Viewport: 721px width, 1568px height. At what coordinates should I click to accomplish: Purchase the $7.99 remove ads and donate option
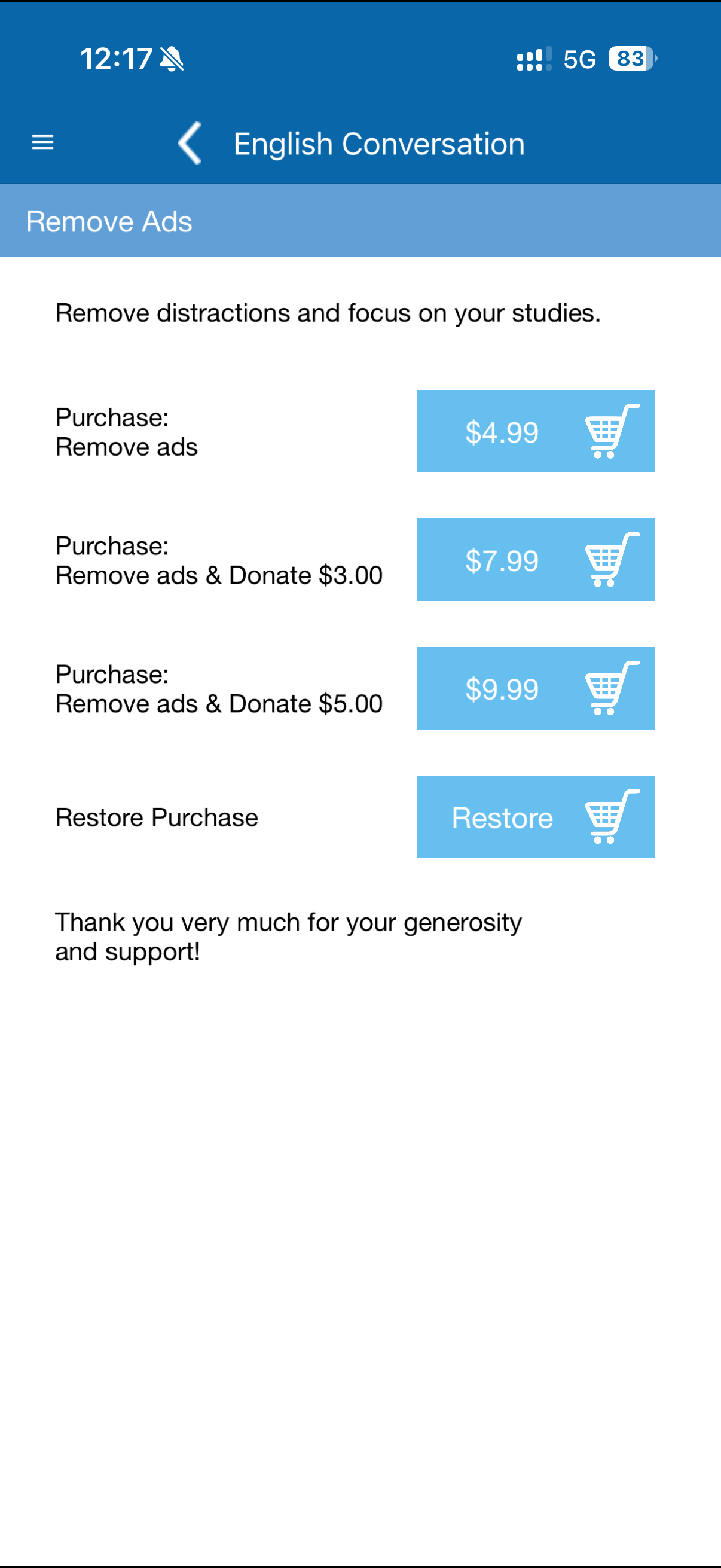pos(536,559)
